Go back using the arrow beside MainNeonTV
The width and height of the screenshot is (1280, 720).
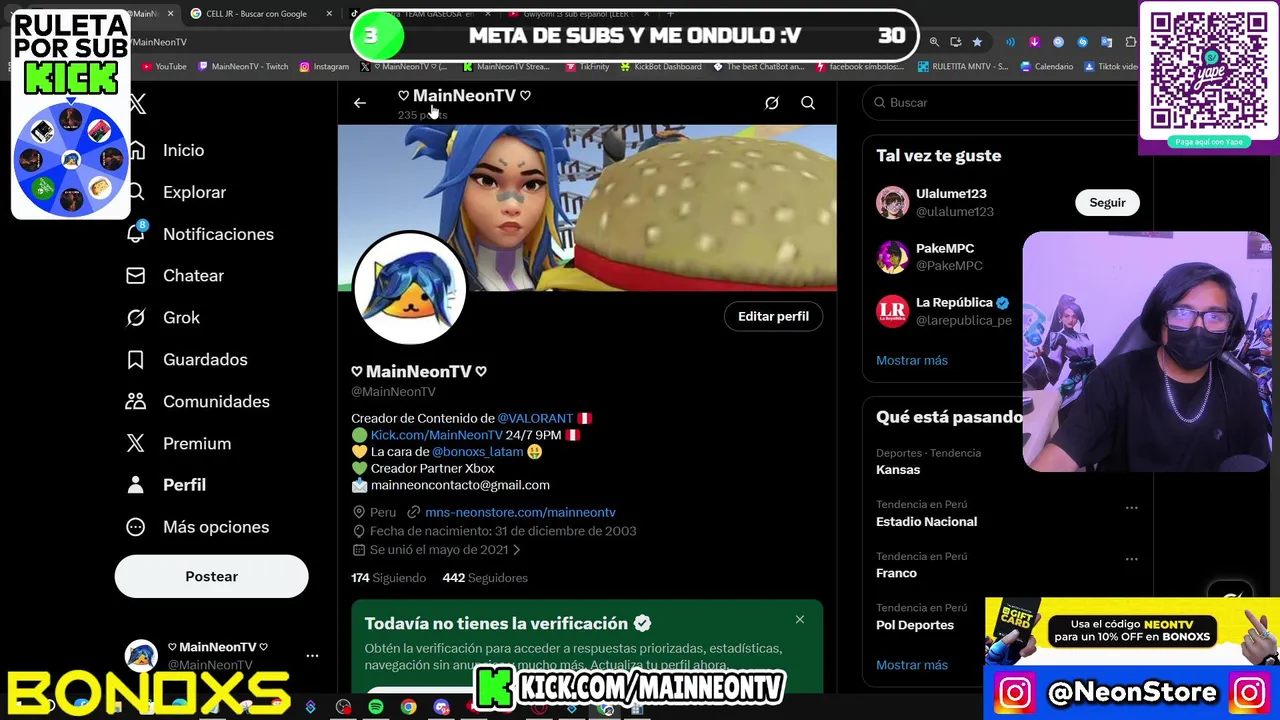click(360, 103)
